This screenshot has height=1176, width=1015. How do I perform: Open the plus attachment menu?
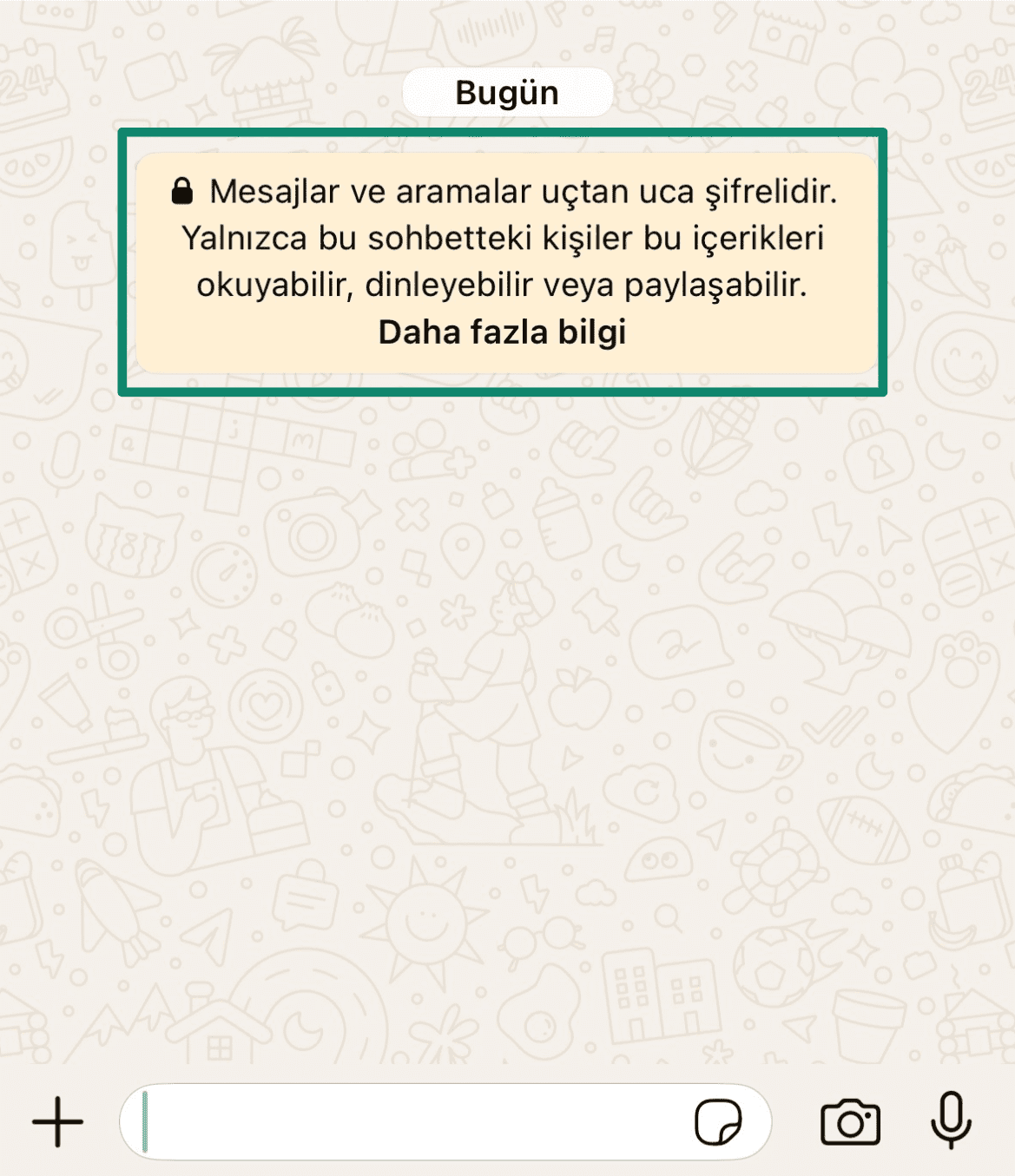pos(57,1121)
